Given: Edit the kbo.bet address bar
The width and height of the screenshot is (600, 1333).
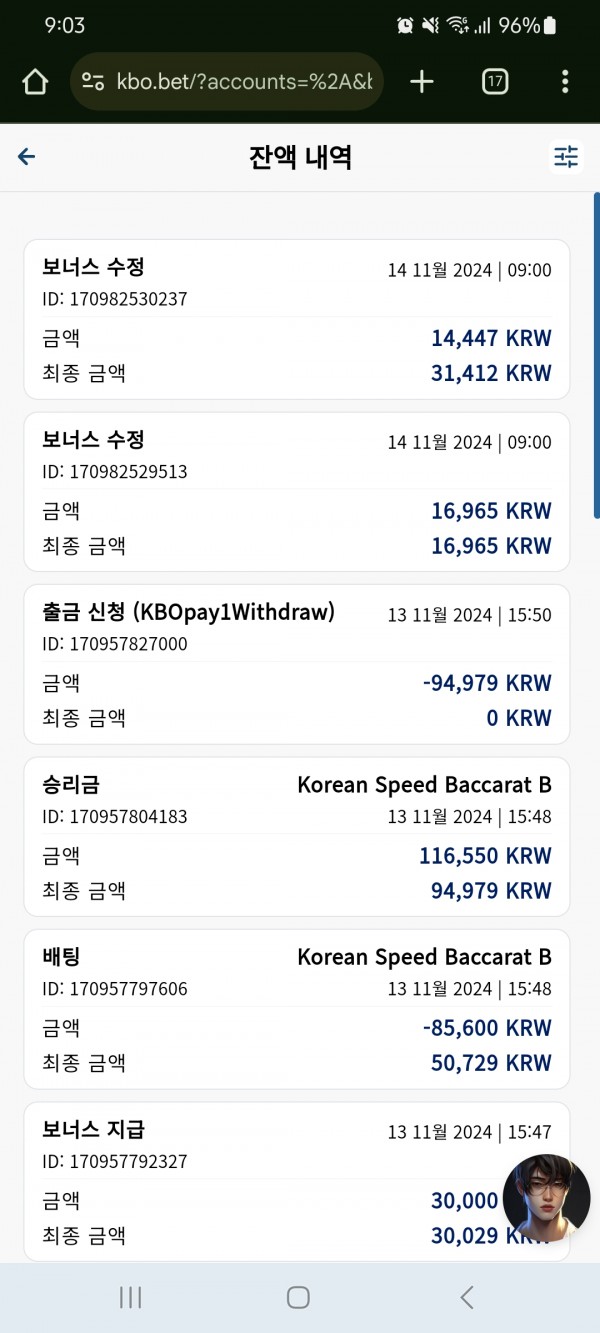Looking at the screenshot, I should pos(227,82).
